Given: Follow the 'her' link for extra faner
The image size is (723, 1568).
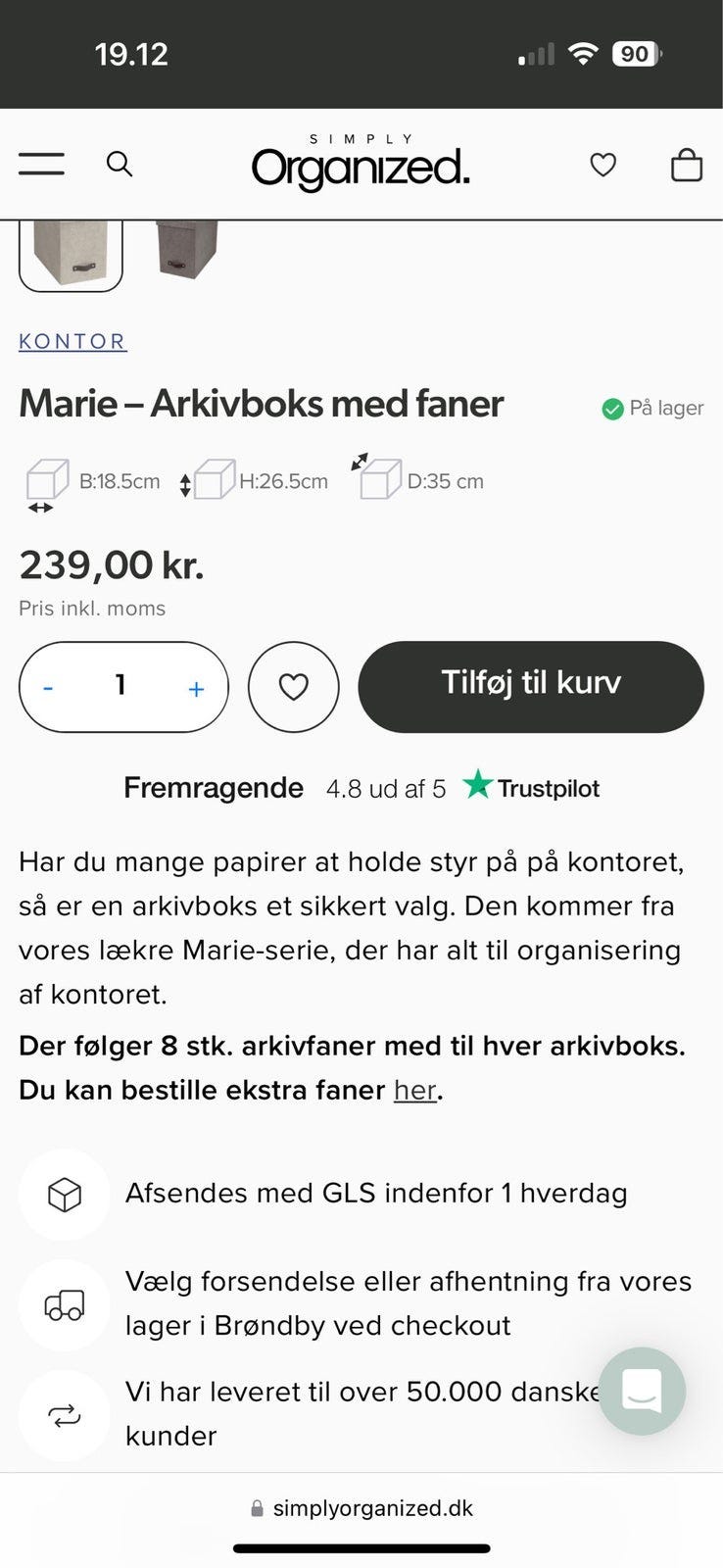Looking at the screenshot, I should pyautogui.click(x=415, y=1090).
